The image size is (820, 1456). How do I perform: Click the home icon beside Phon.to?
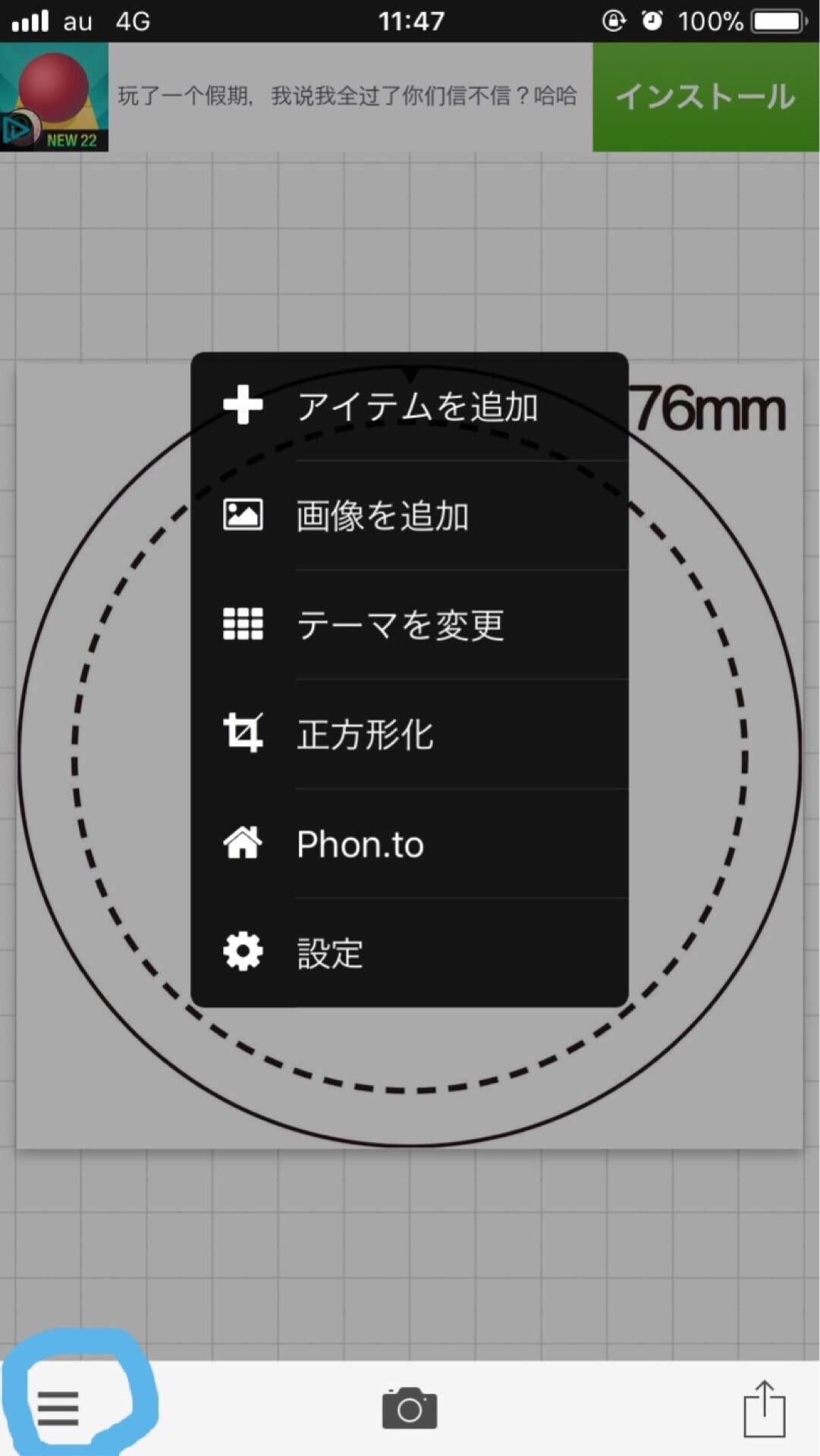point(242,842)
